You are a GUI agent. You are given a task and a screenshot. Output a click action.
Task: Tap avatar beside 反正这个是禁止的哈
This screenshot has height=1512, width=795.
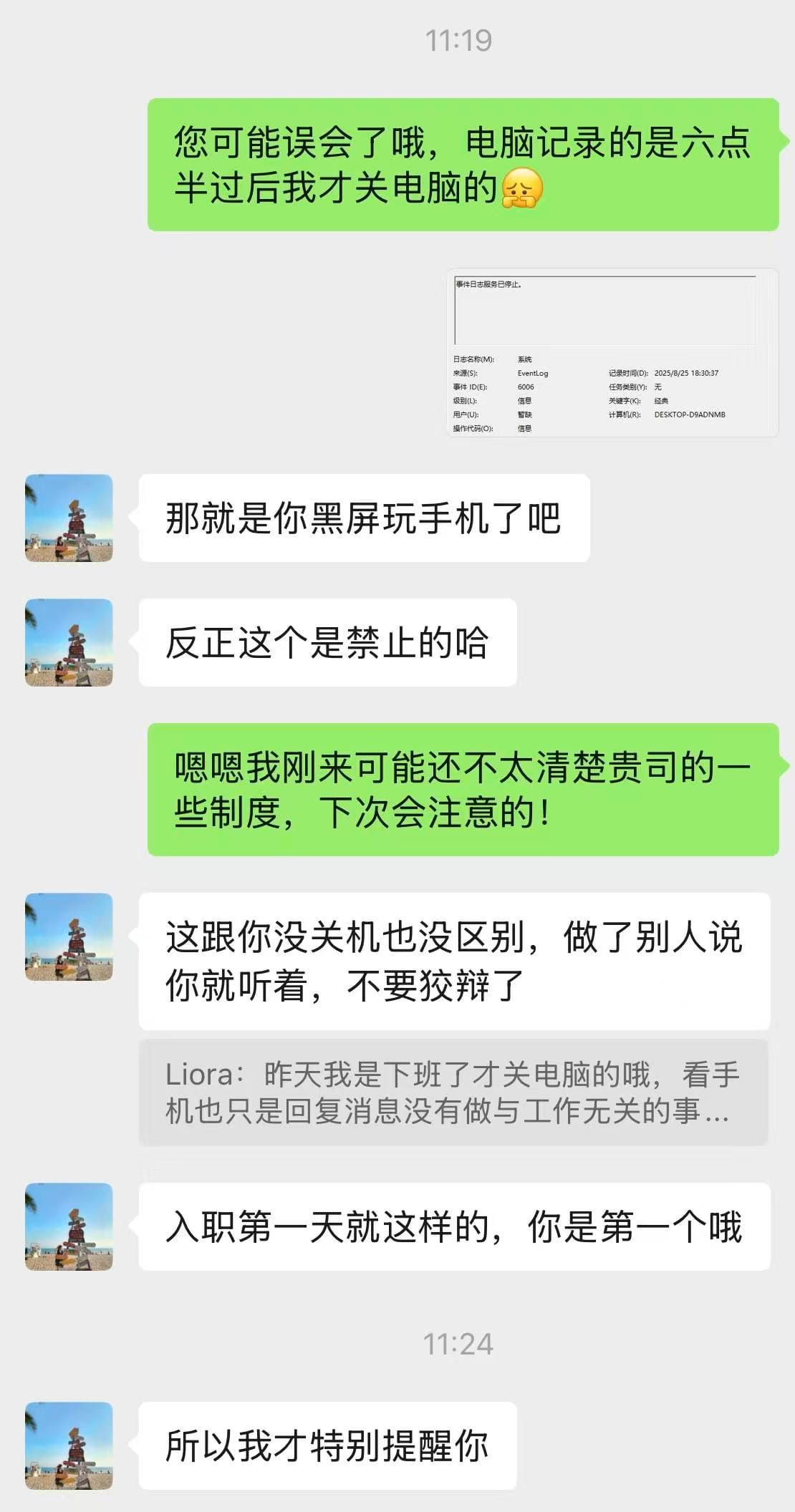coord(69,642)
